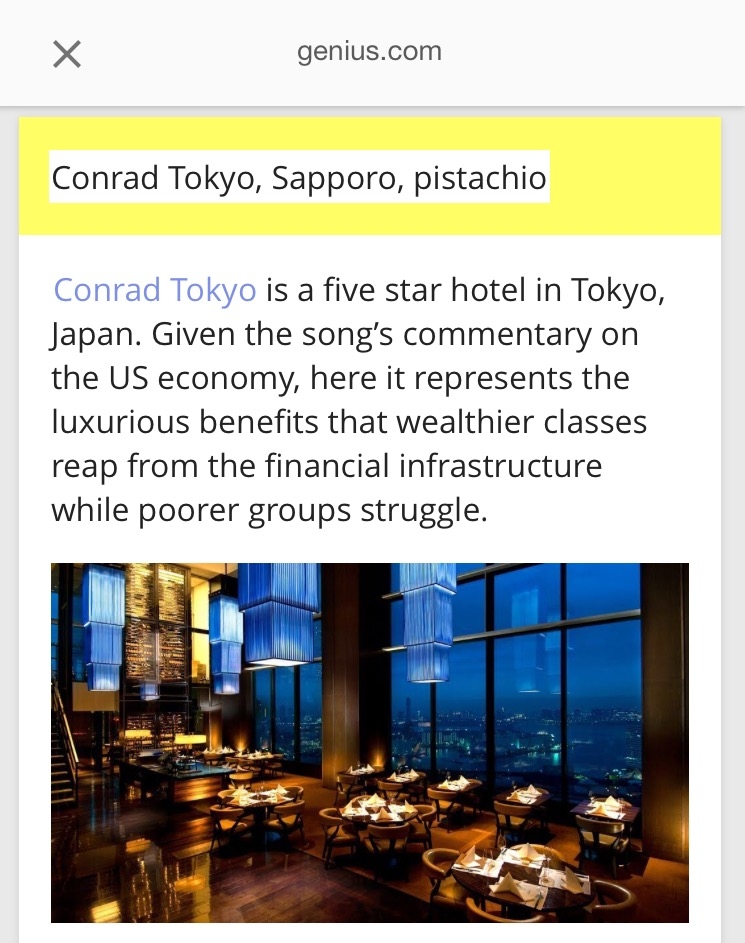Open the Conrad Tokyo link
745x943 pixels.
(155, 291)
